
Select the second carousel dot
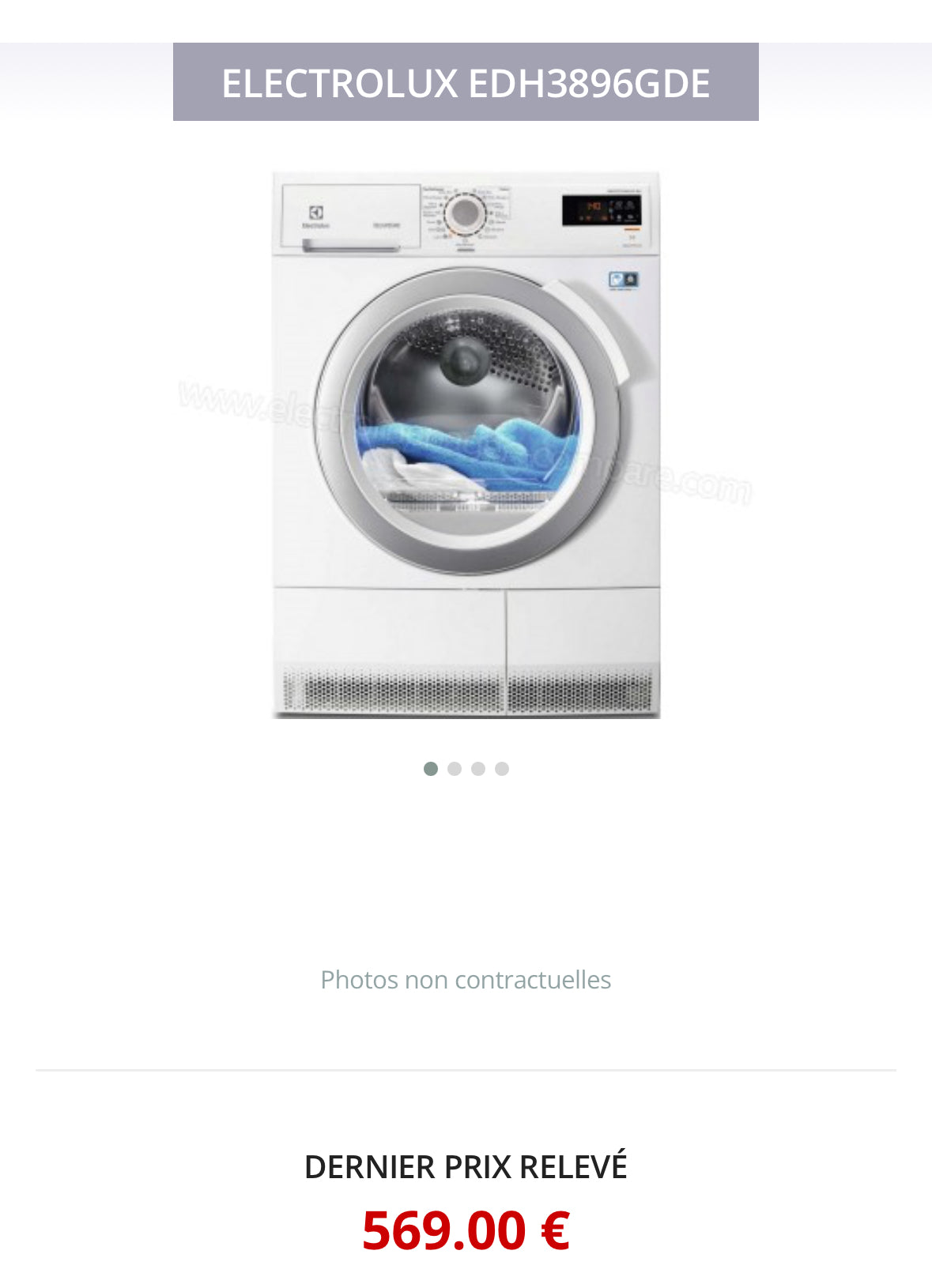pyautogui.click(x=455, y=767)
